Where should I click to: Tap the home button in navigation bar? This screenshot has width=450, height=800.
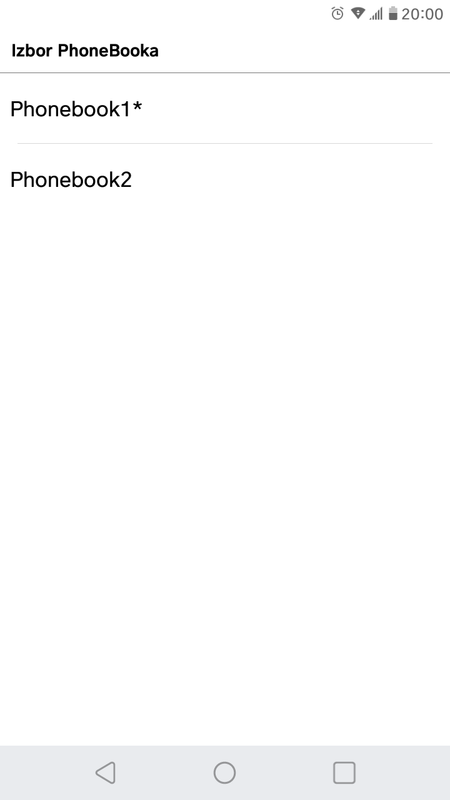(x=224, y=772)
